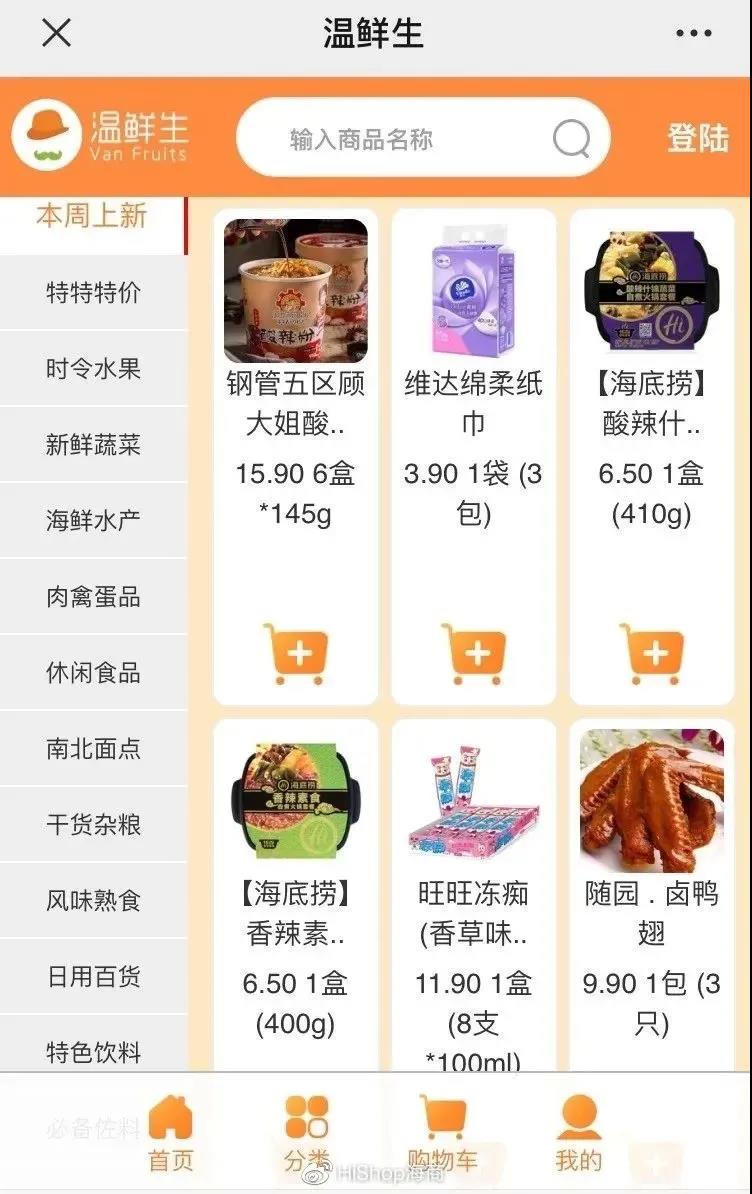Switch to the 分类 tab

[306, 1133]
